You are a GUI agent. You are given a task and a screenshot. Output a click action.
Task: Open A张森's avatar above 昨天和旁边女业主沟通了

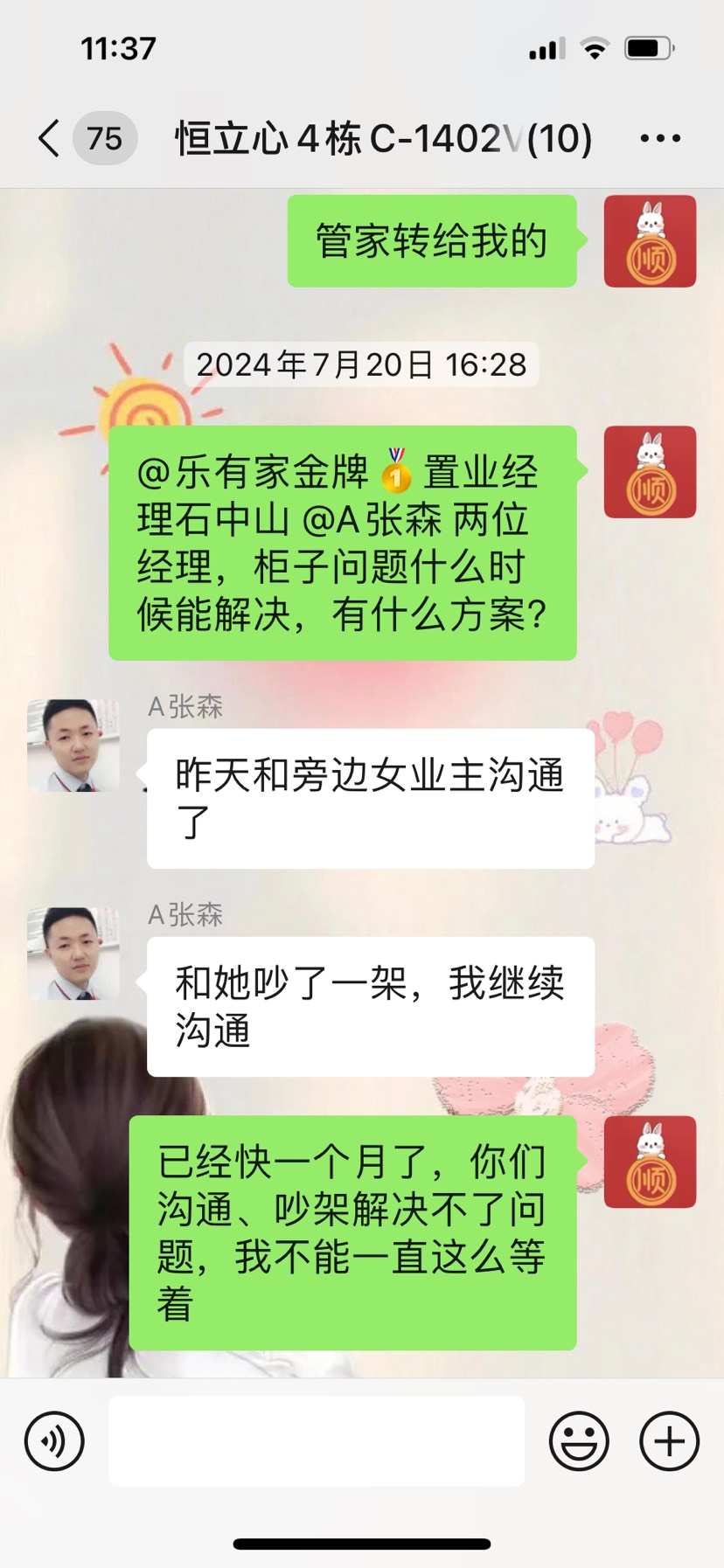click(x=73, y=746)
